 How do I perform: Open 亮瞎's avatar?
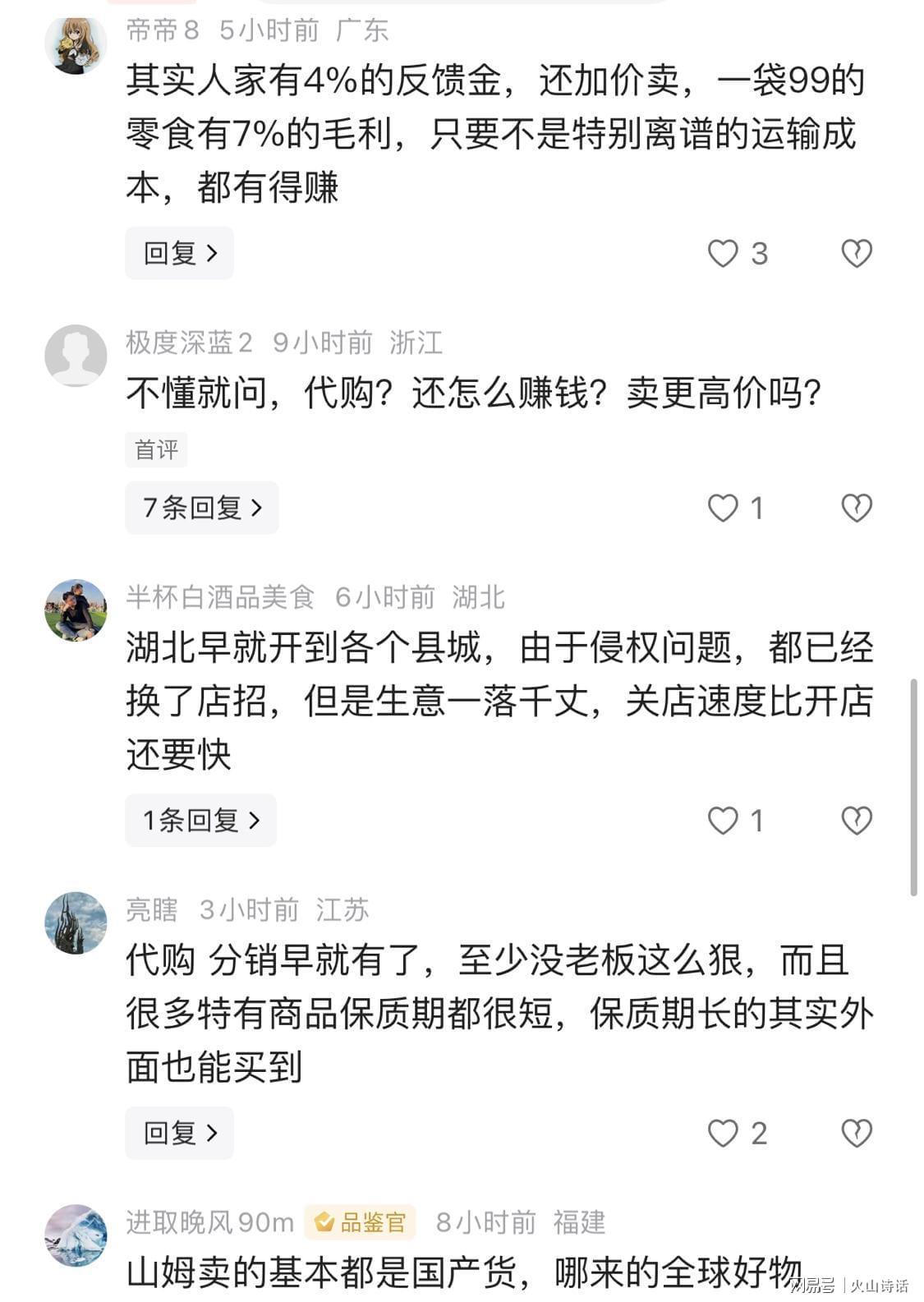tap(76, 922)
